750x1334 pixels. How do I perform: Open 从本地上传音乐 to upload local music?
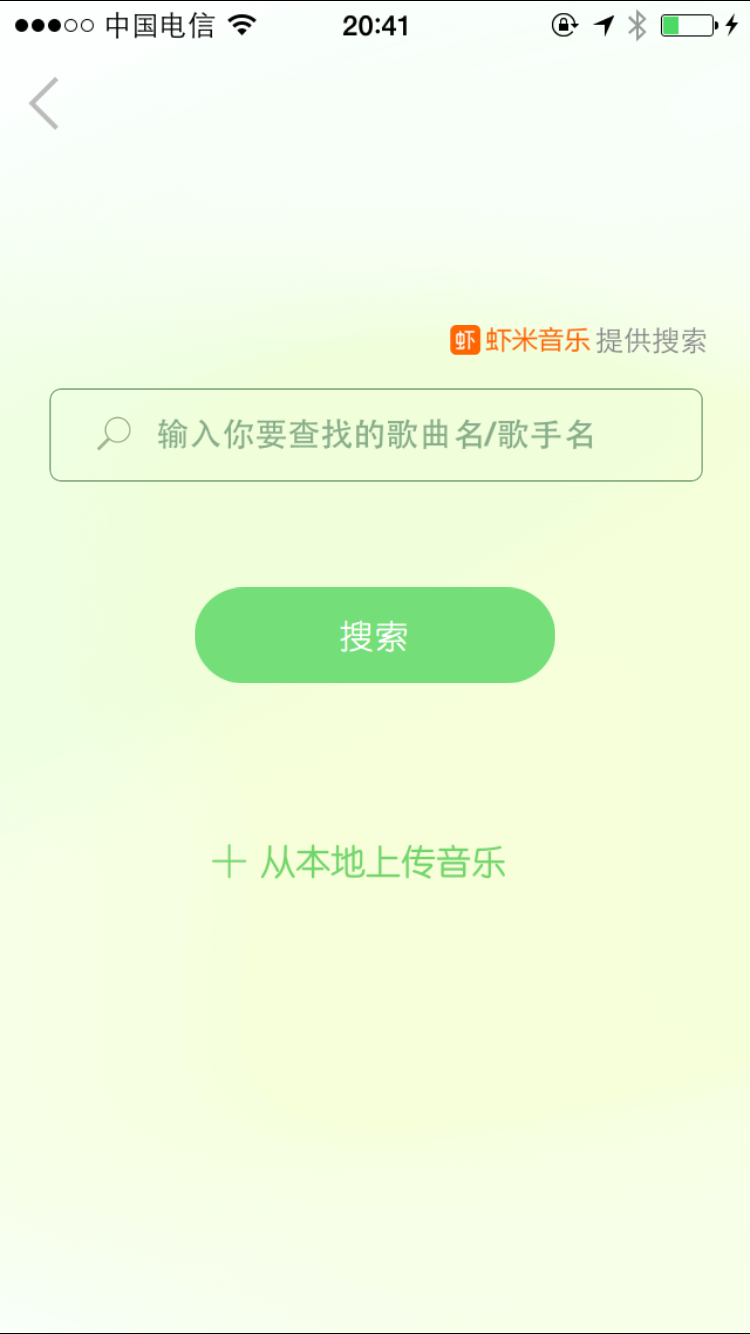[360, 862]
